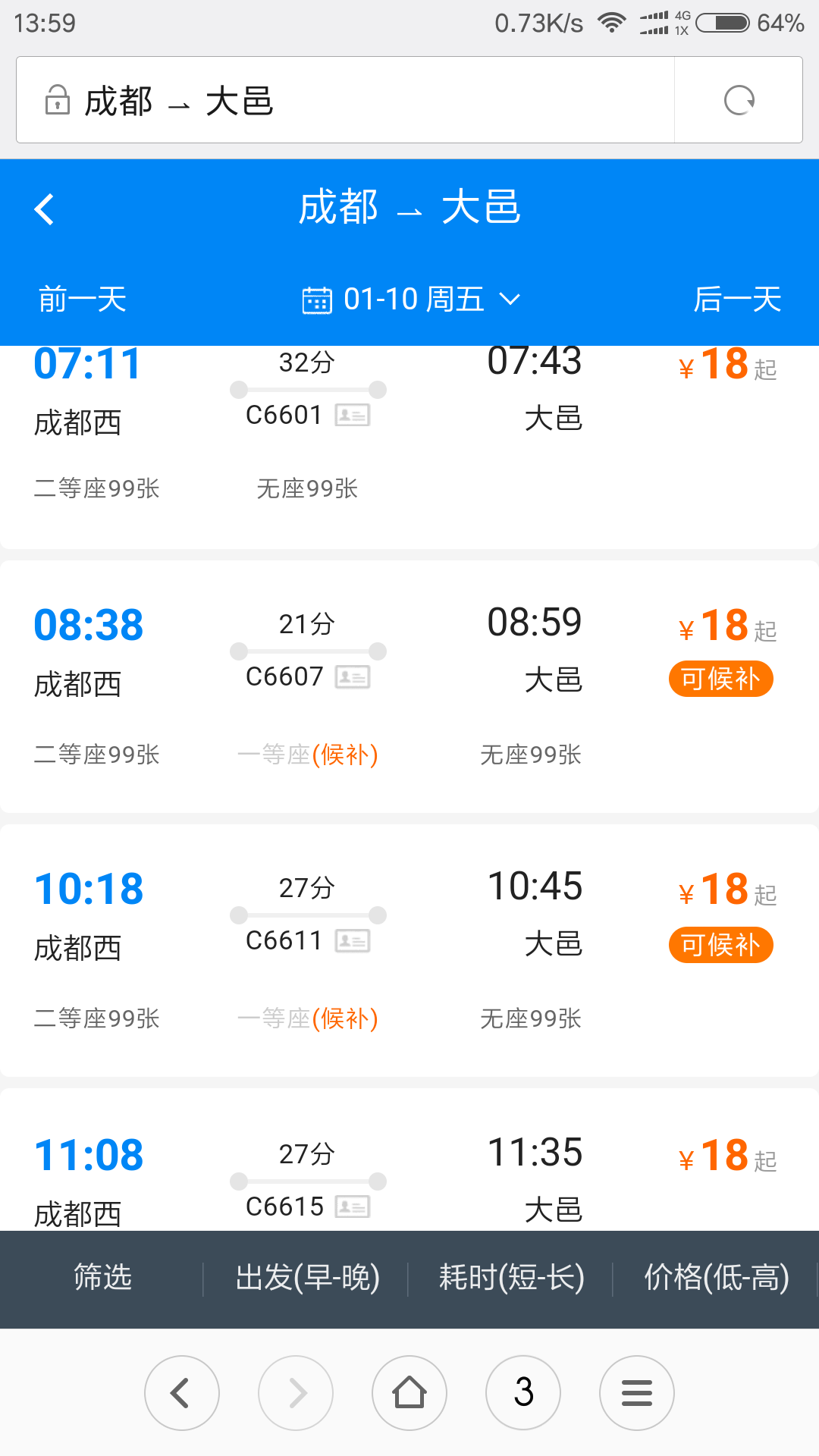Open the 07:11 C6601 train
The height and width of the screenshot is (1456, 819).
click(x=409, y=446)
